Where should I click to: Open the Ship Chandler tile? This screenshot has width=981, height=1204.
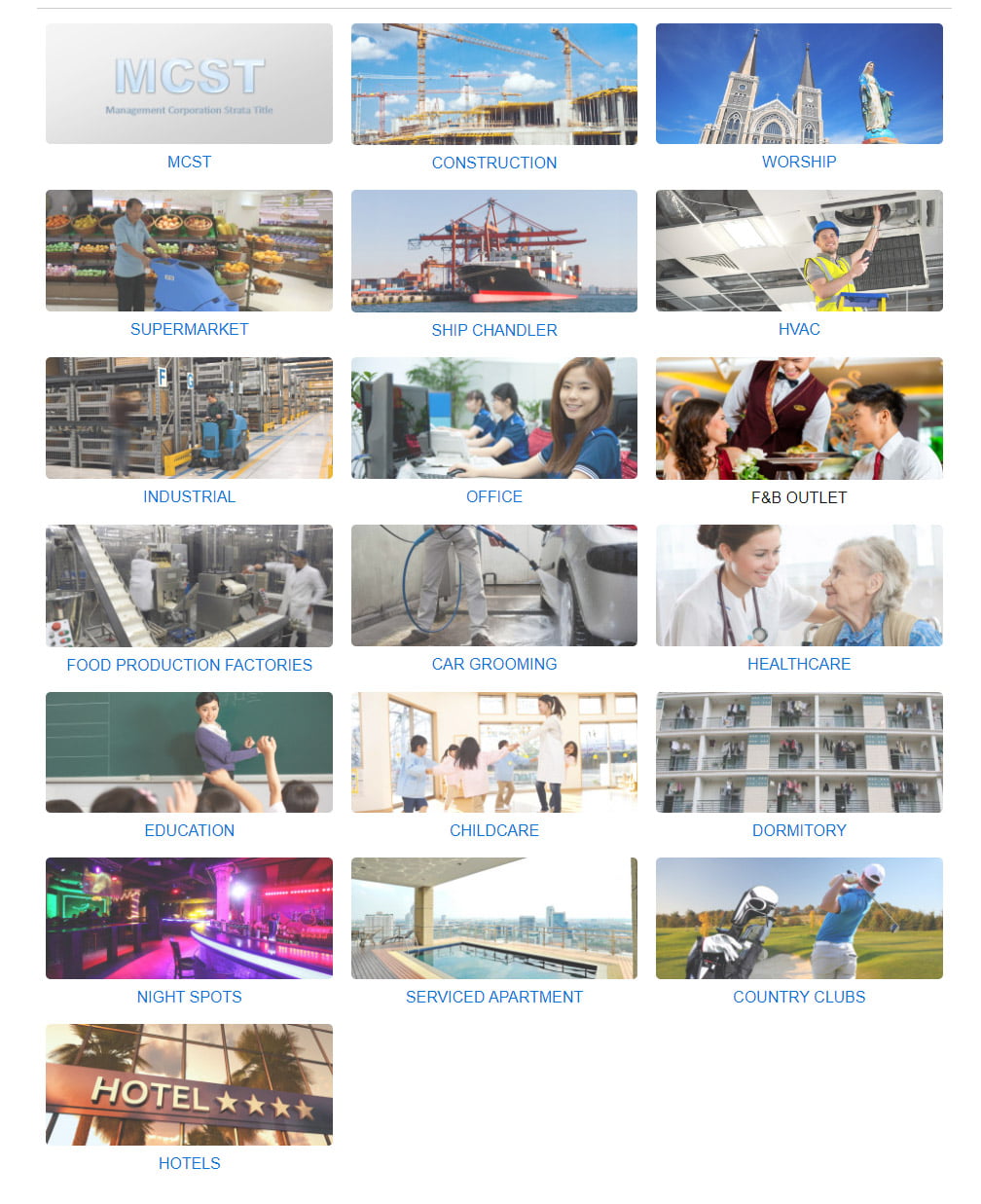coord(493,251)
